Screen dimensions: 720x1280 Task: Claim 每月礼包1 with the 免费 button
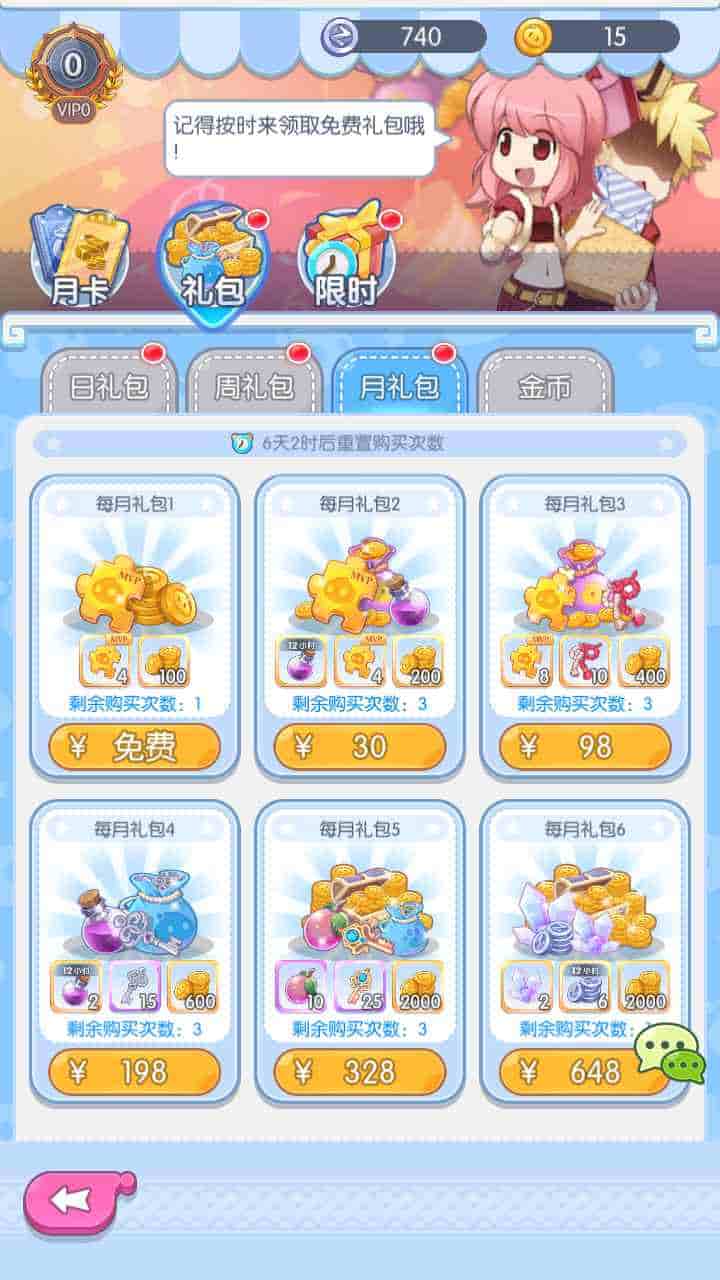click(x=134, y=747)
